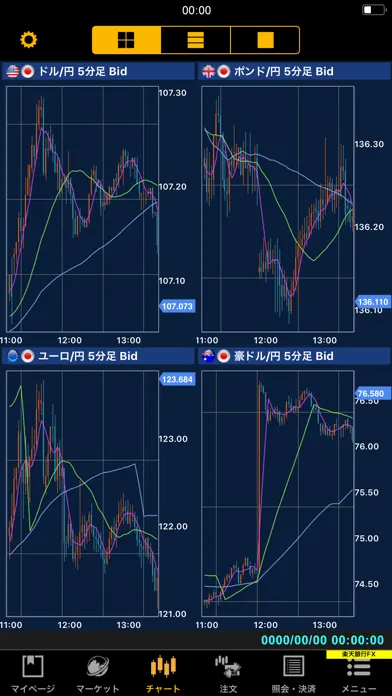
Task: Select the チャート tab
Action: [x=163, y=673]
